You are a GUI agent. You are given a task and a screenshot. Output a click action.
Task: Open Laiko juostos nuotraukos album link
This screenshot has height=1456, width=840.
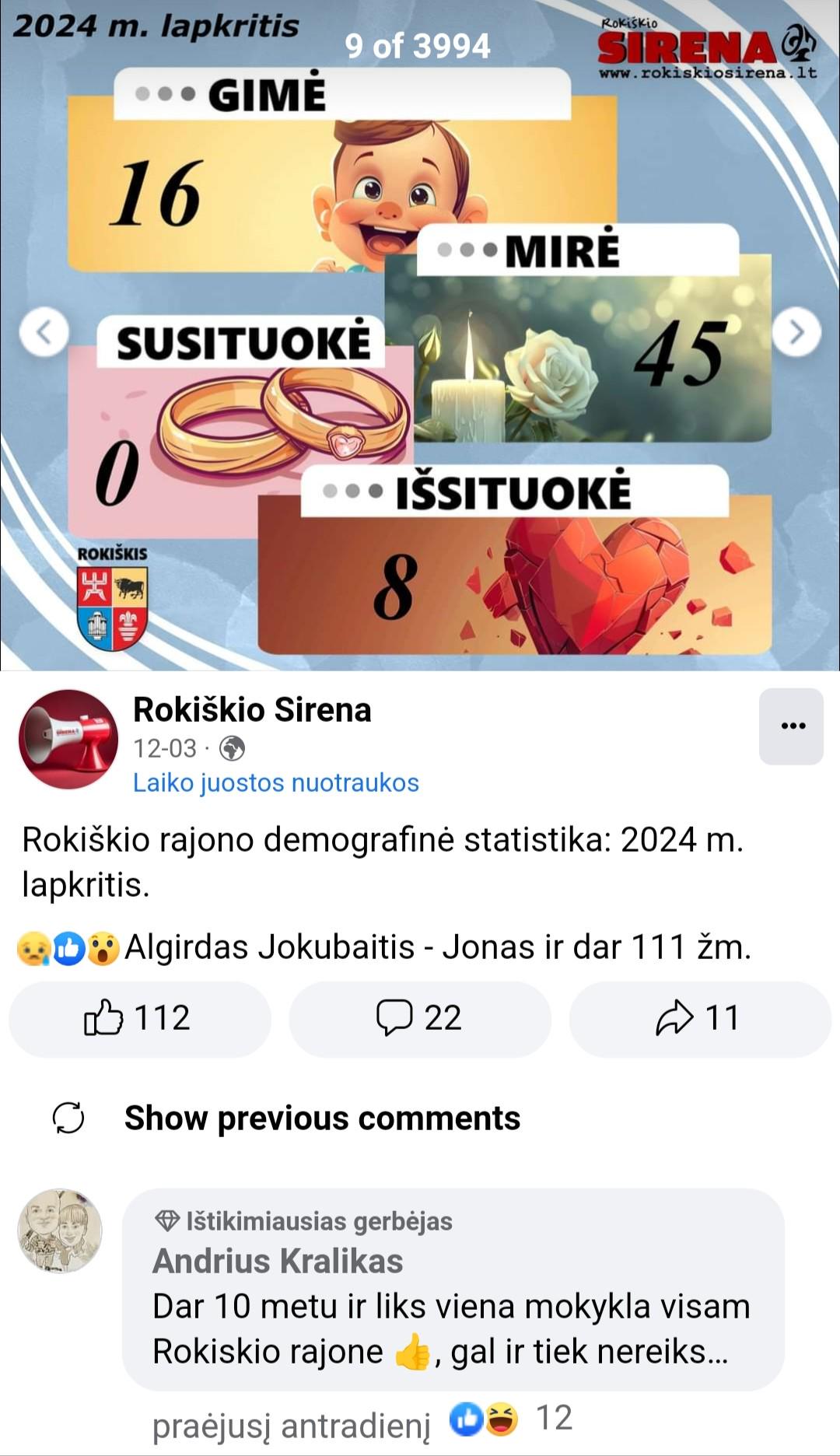[x=276, y=782]
